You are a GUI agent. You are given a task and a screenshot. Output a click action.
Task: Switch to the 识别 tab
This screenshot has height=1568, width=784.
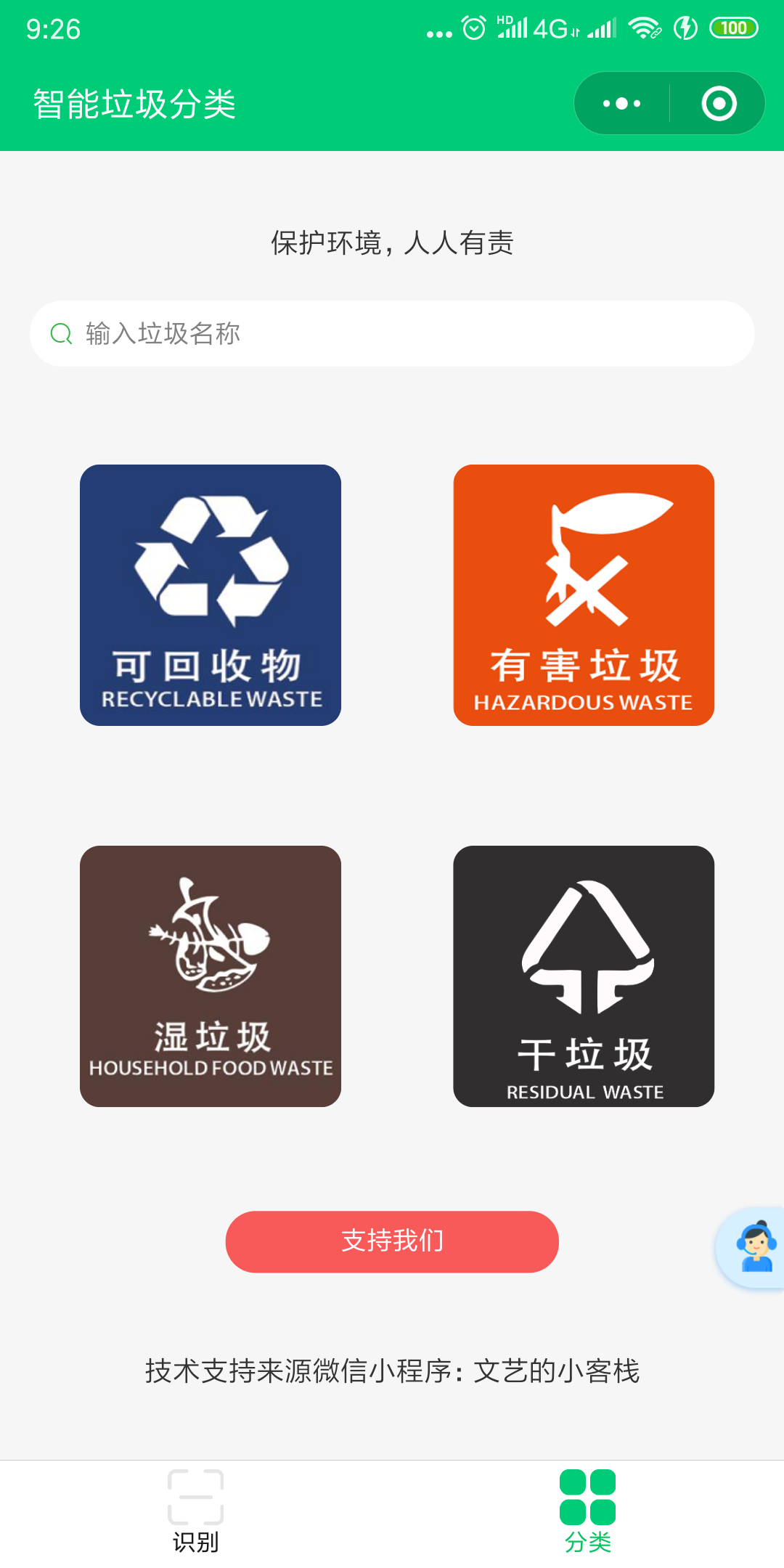(196, 1511)
